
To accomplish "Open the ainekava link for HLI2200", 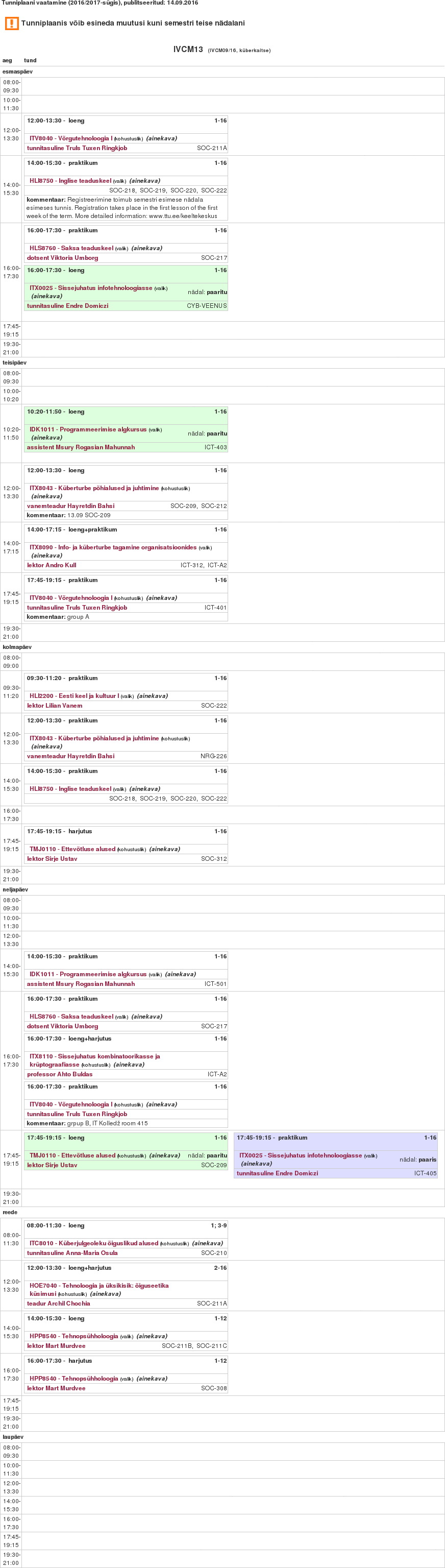I will click(152, 696).
